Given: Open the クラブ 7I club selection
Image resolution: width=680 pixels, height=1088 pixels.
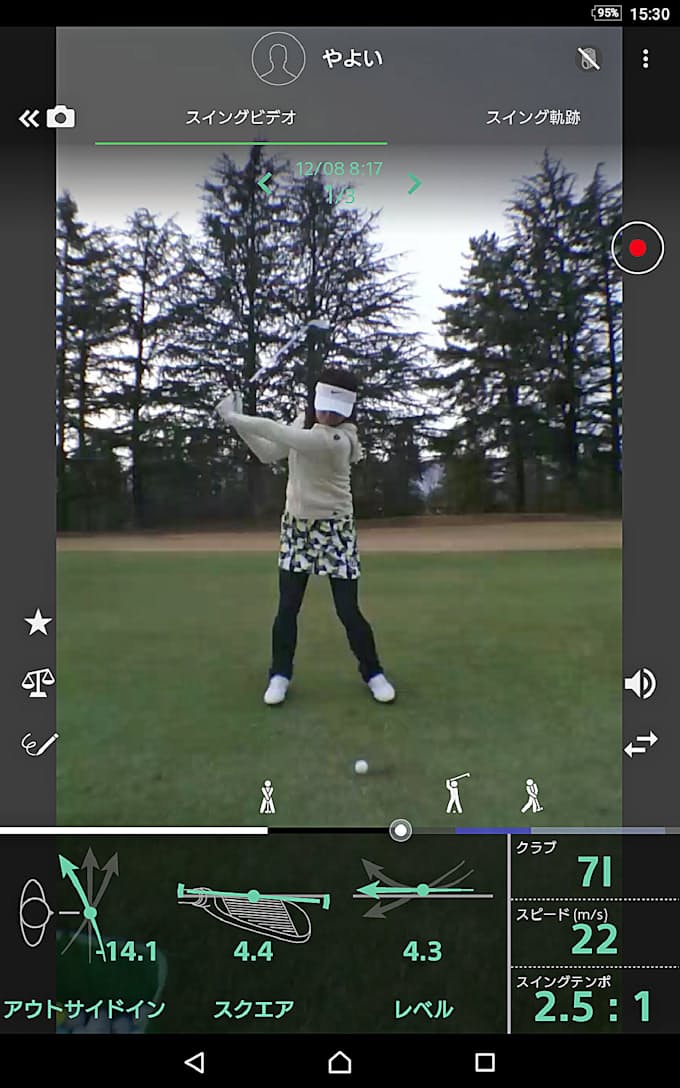Looking at the screenshot, I should coord(594,866).
